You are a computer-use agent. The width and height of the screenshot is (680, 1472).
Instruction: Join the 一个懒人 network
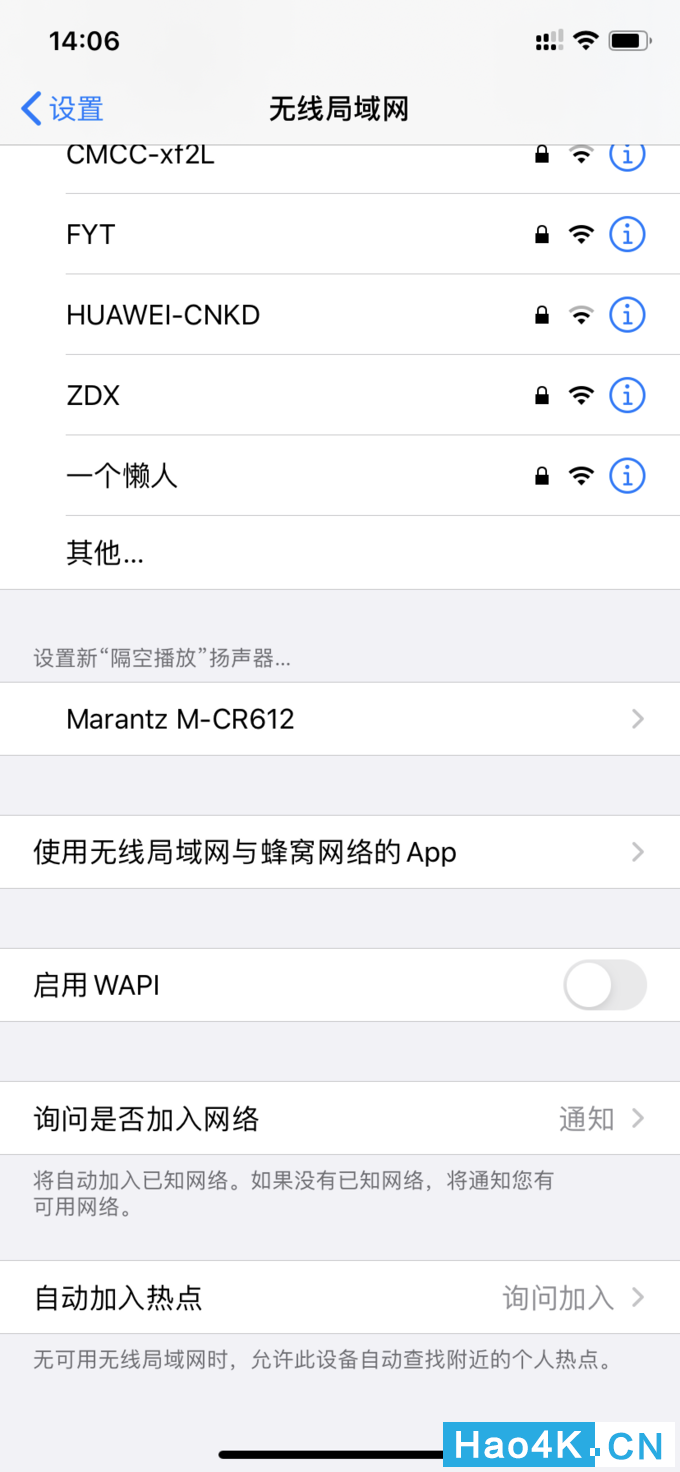tap(340, 476)
